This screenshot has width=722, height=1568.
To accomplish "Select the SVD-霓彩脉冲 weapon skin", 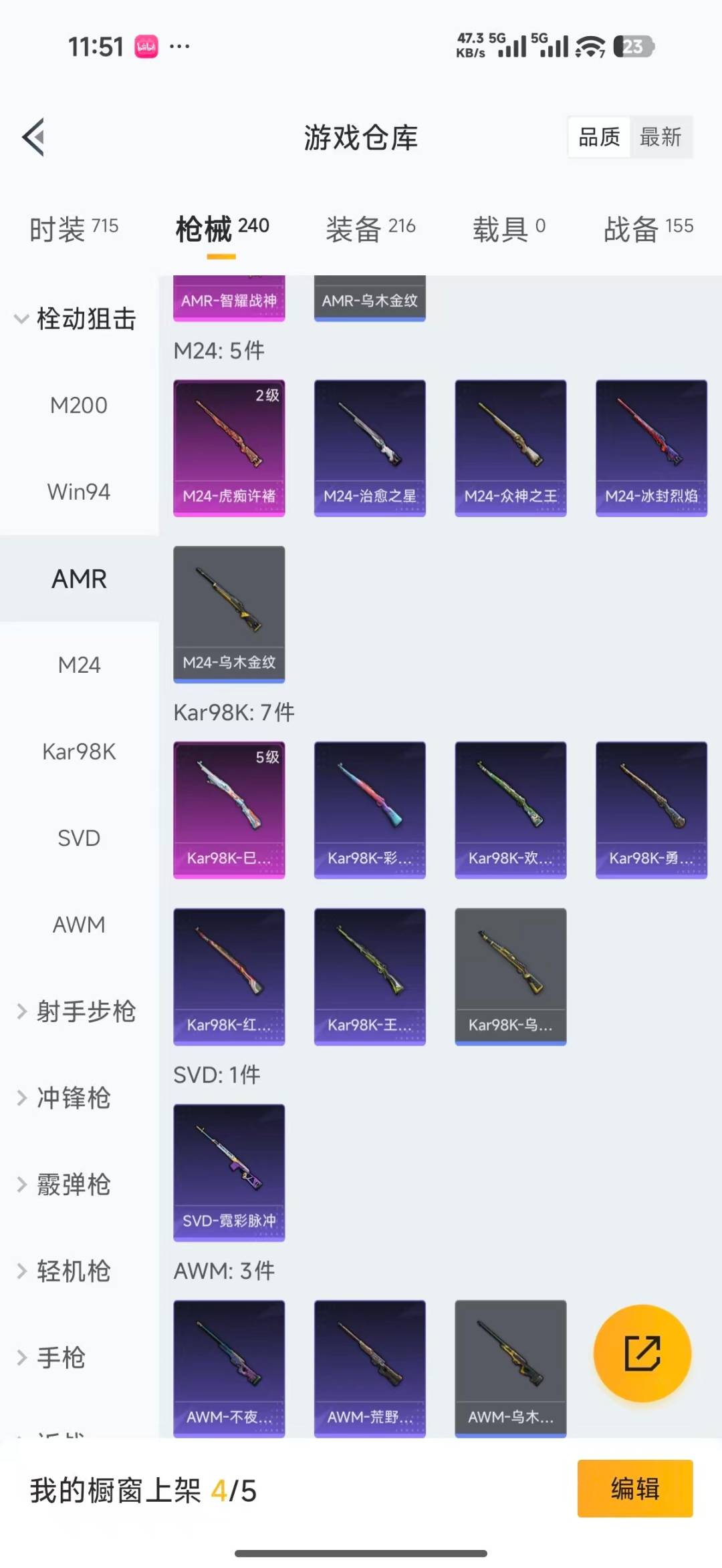I will 229,1172.
